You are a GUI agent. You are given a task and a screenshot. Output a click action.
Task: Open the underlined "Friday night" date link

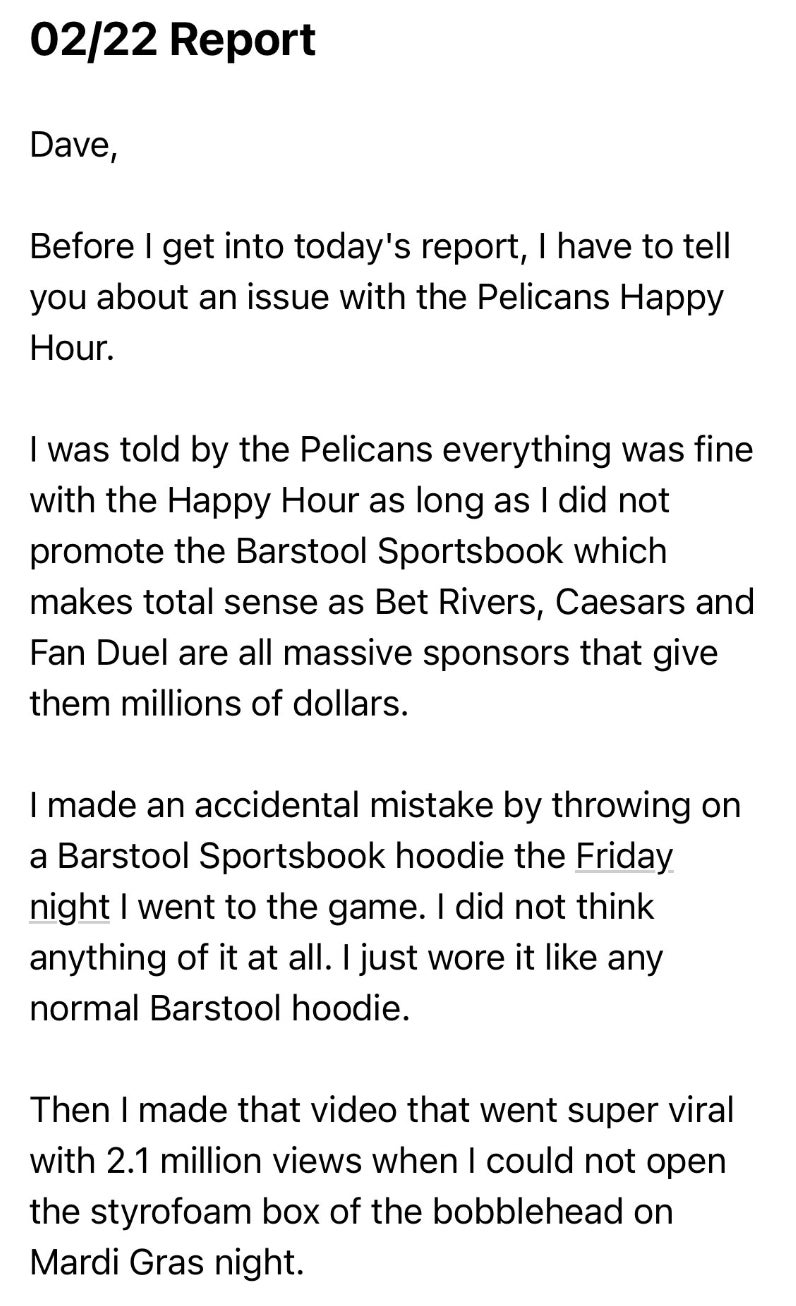(623, 857)
